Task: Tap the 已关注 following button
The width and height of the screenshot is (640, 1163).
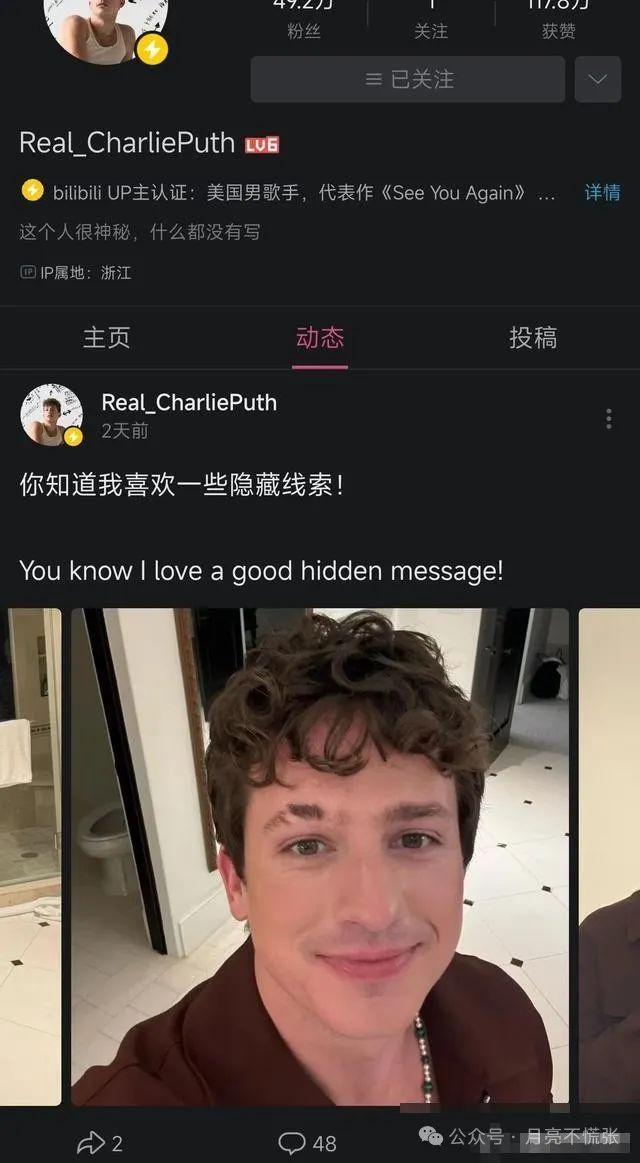Action: pos(407,79)
